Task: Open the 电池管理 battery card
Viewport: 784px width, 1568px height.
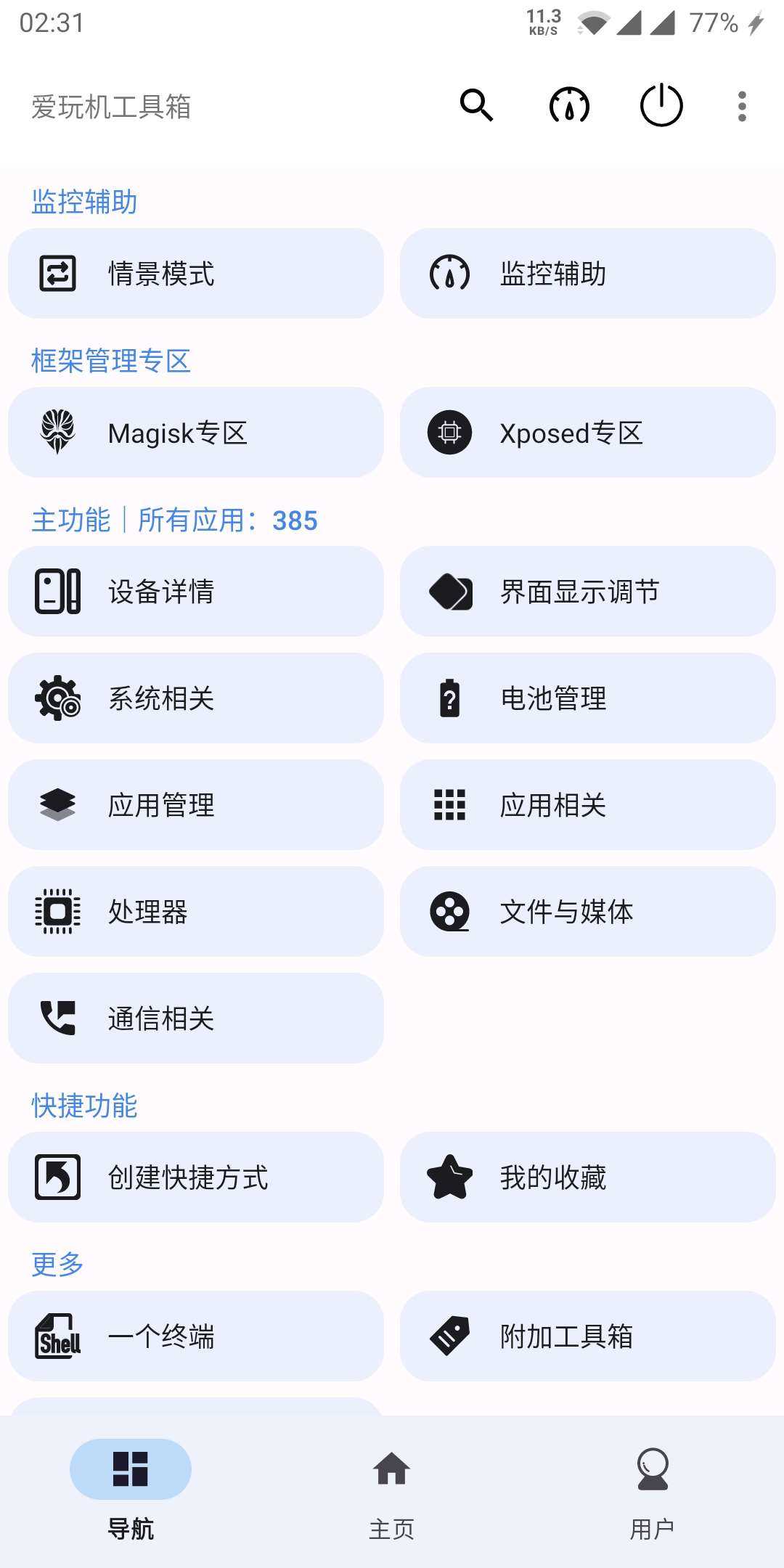Action: [x=587, y=699]
